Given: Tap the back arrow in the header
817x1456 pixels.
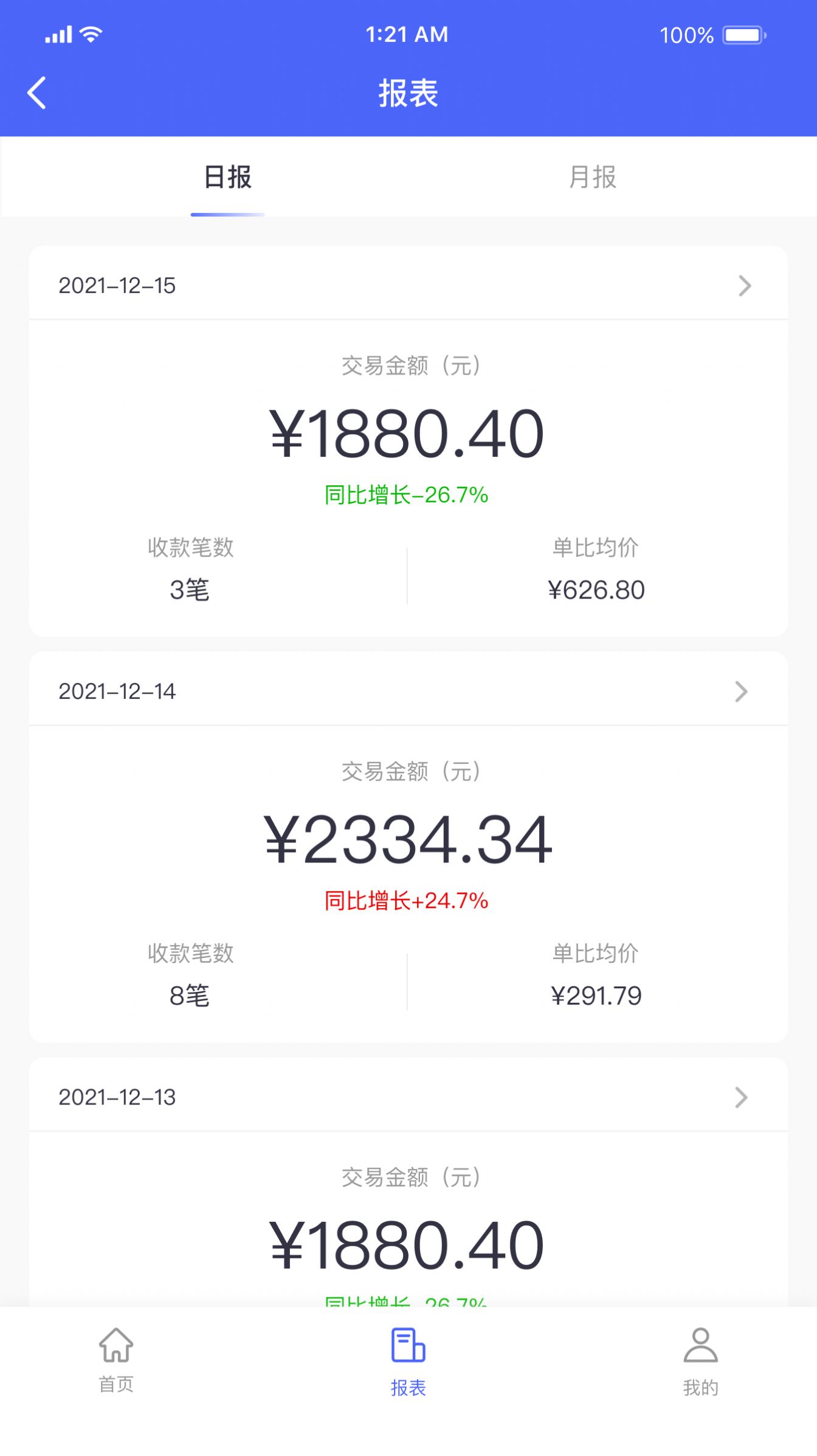Looking at the screenshot, I should (36, 92).
